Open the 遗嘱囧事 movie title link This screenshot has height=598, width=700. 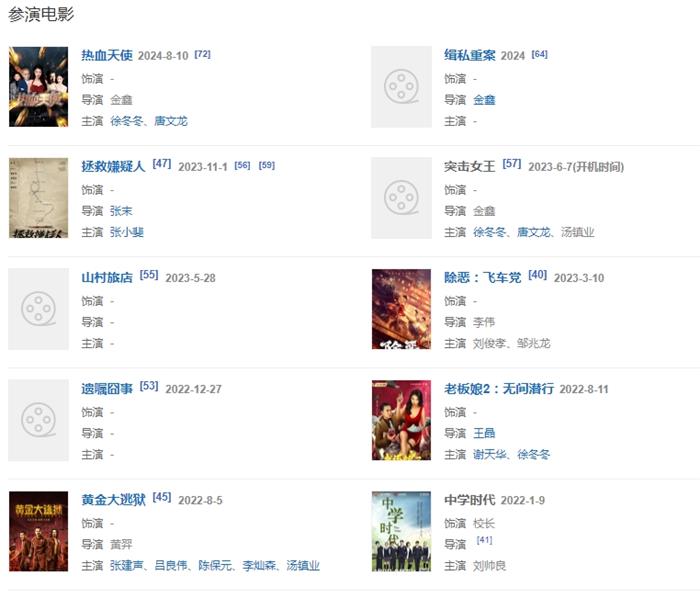click(106, 388)
